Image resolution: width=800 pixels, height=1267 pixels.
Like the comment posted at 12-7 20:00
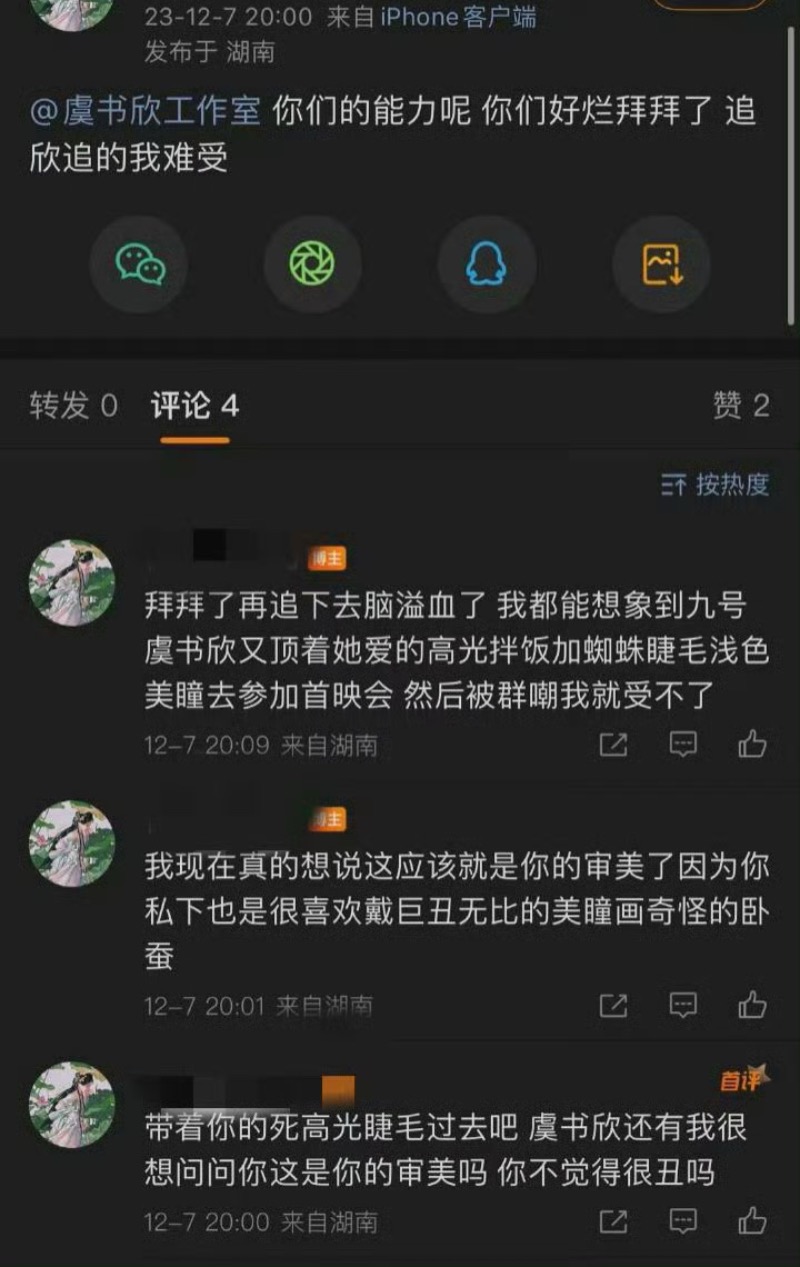tap(752, 1221)
